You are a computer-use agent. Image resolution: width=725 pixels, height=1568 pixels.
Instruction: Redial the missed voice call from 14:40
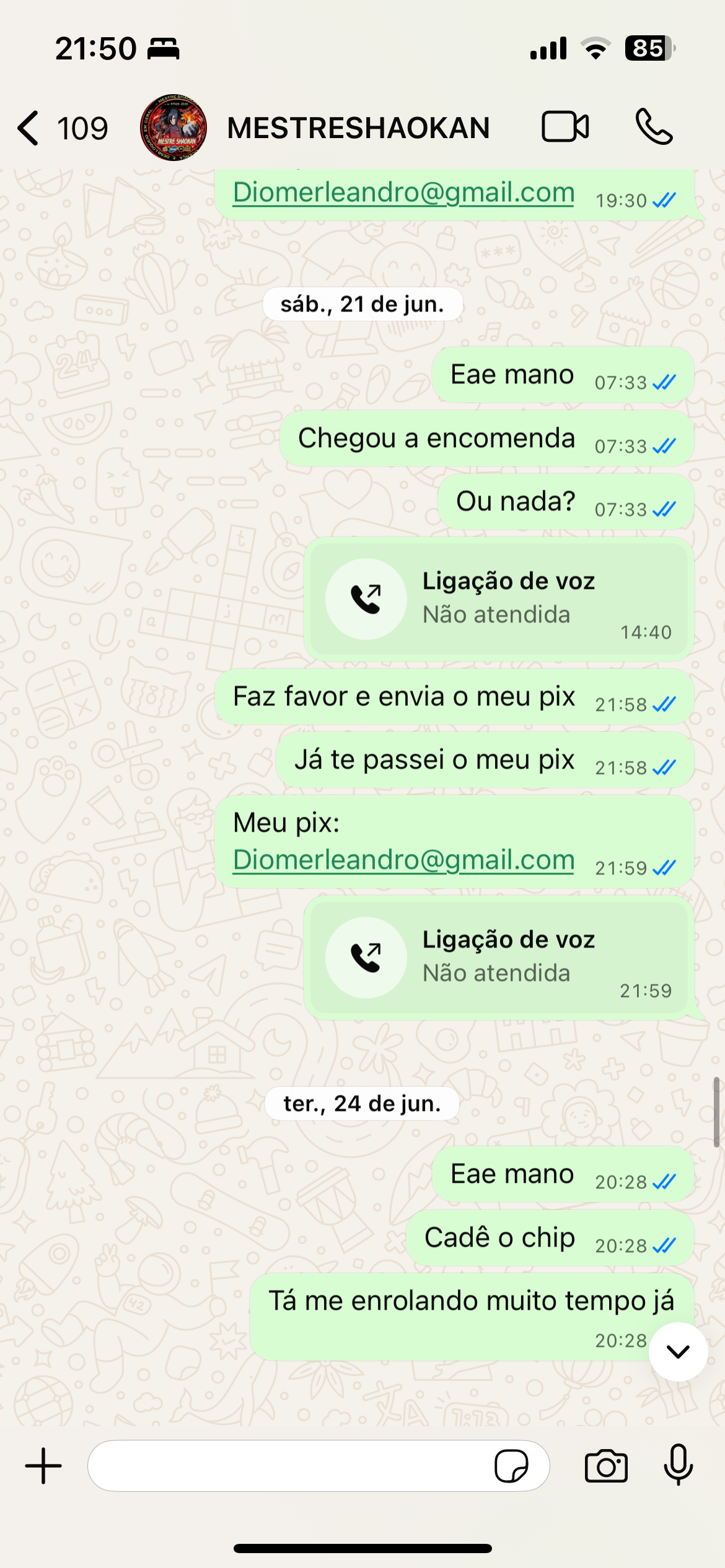click(366, 599)
